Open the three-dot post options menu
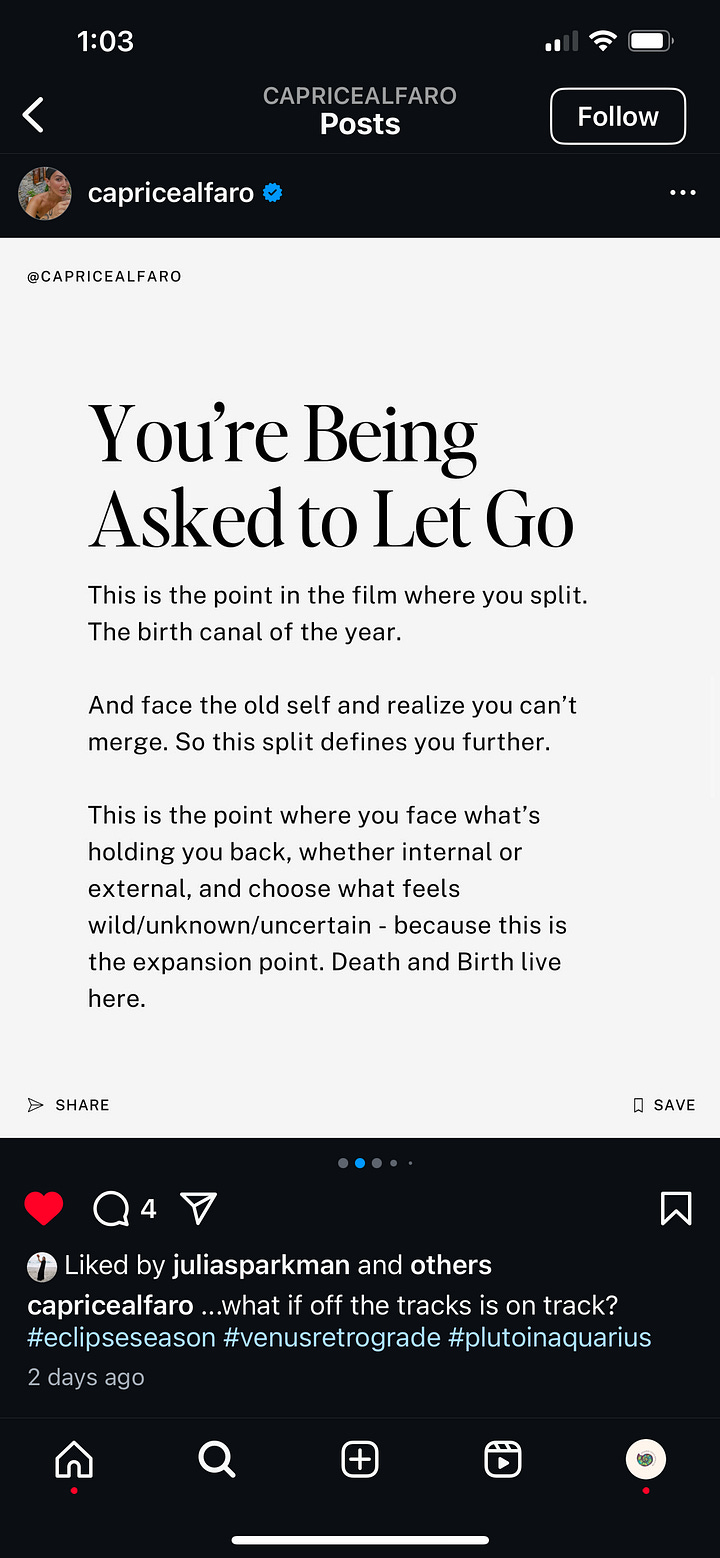 coord(682,193)
